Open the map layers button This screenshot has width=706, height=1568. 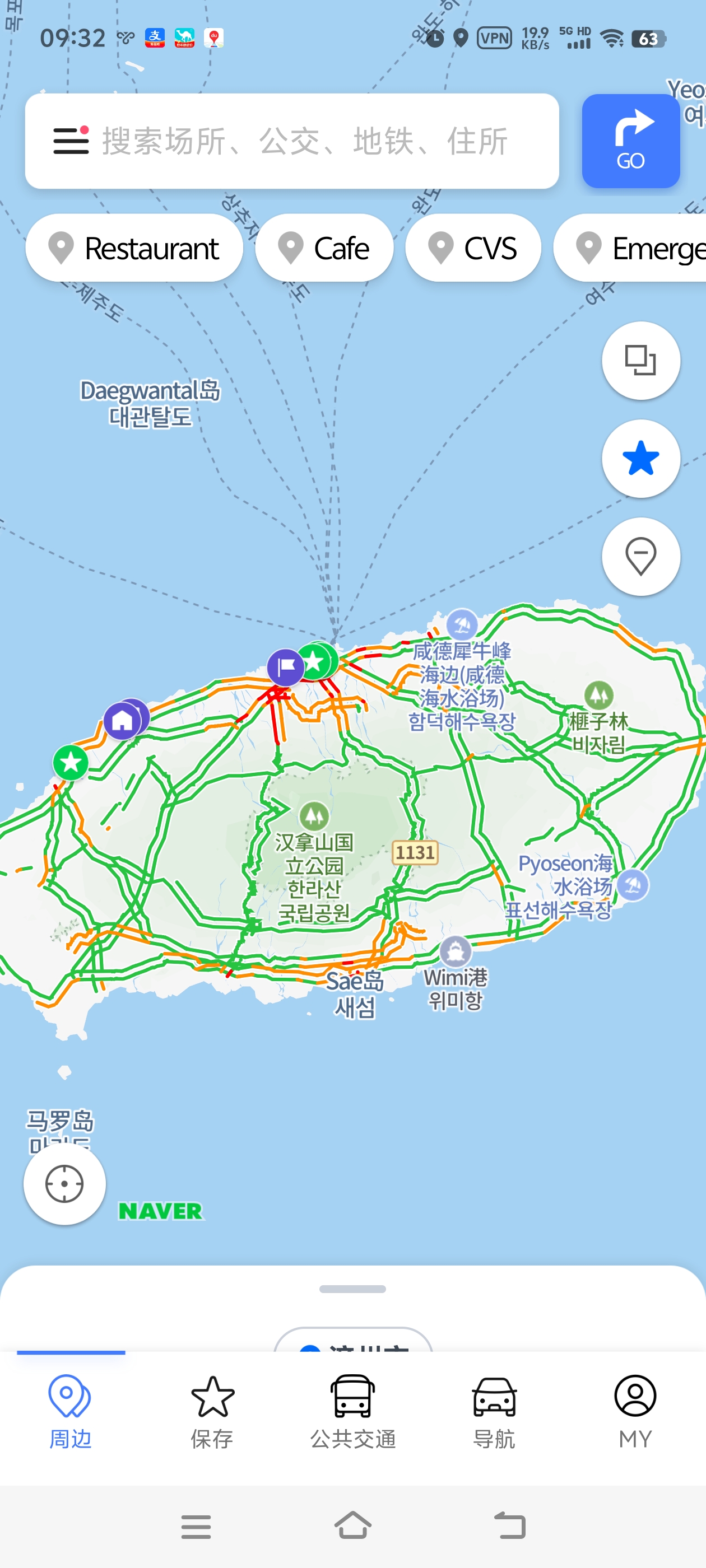[640, 361]
